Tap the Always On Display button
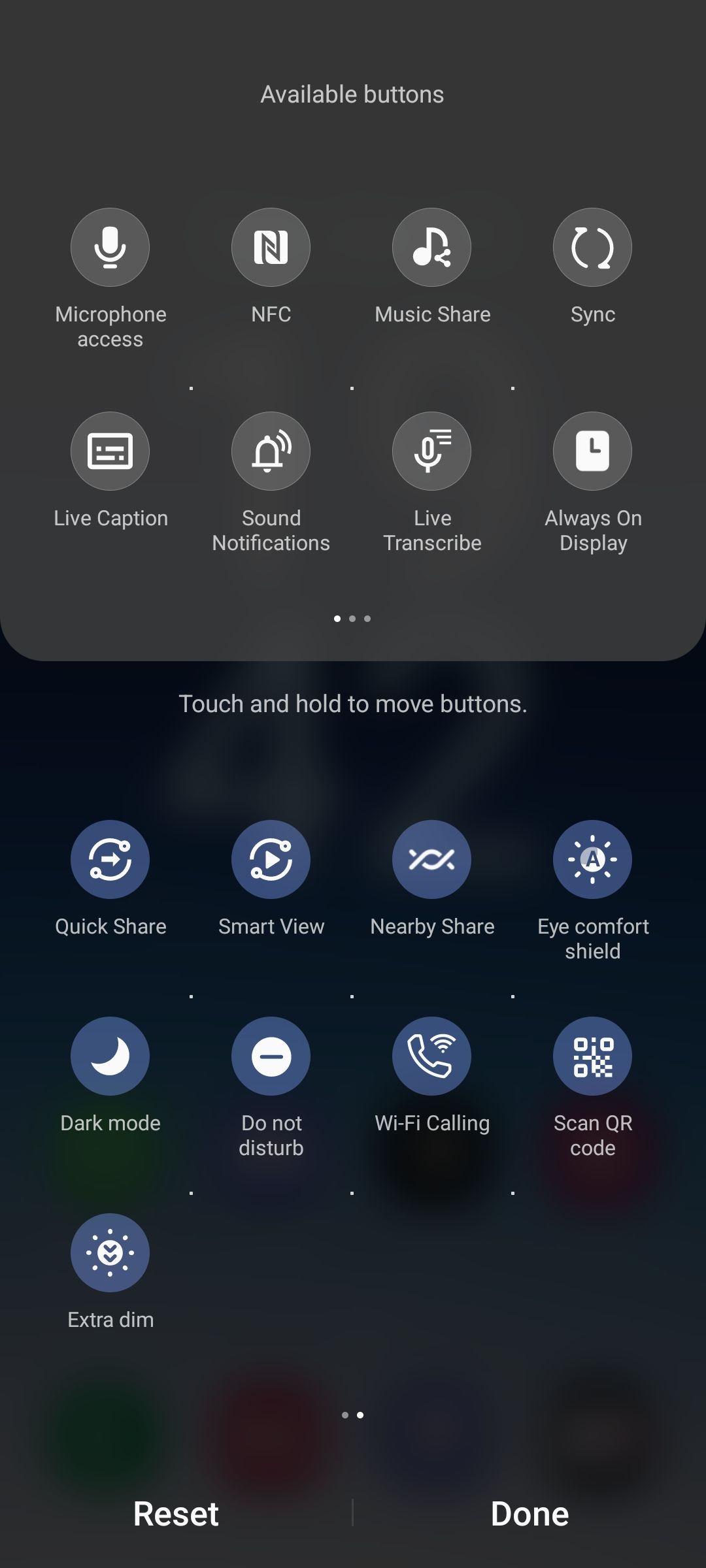The image size is (706, 1568). [x=592, y=451]
